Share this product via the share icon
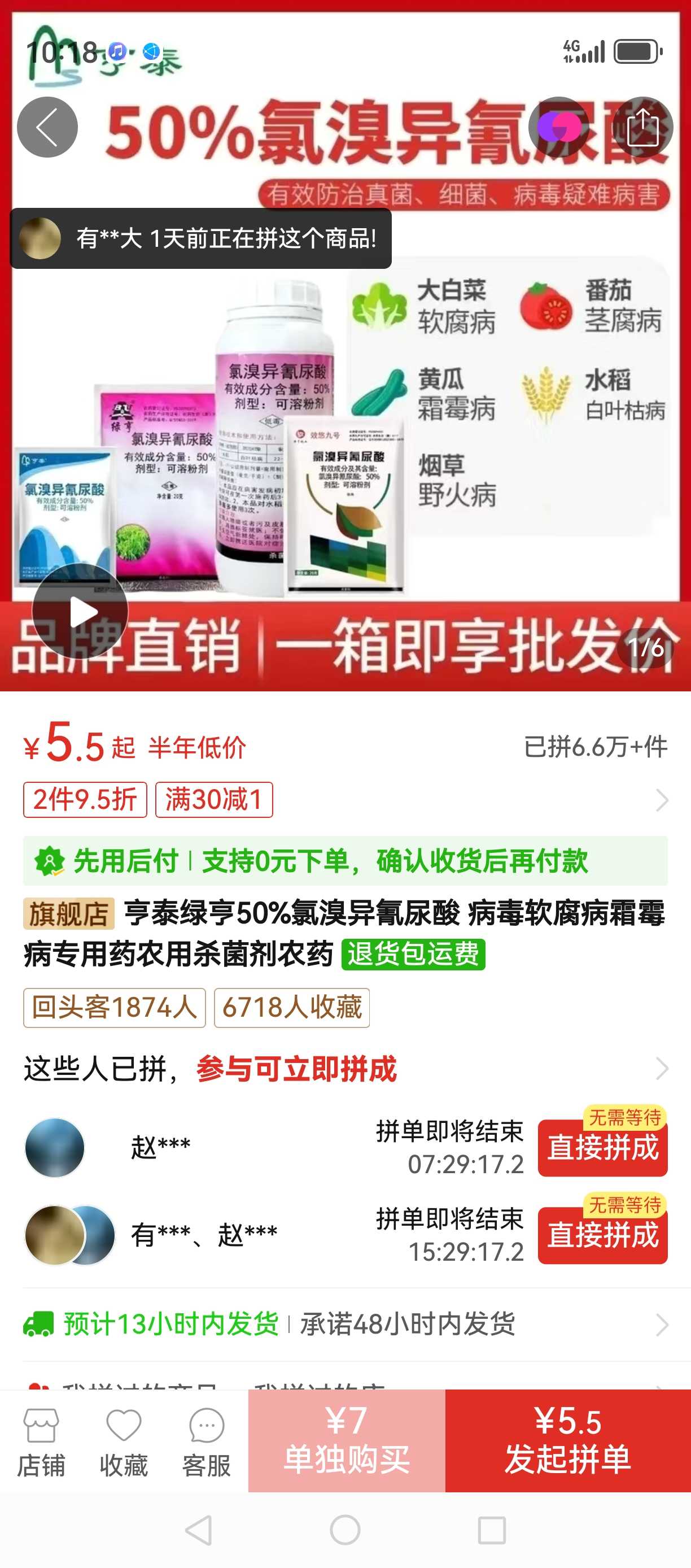This screenshot has height=1568, width=691. tap(643, 127)
